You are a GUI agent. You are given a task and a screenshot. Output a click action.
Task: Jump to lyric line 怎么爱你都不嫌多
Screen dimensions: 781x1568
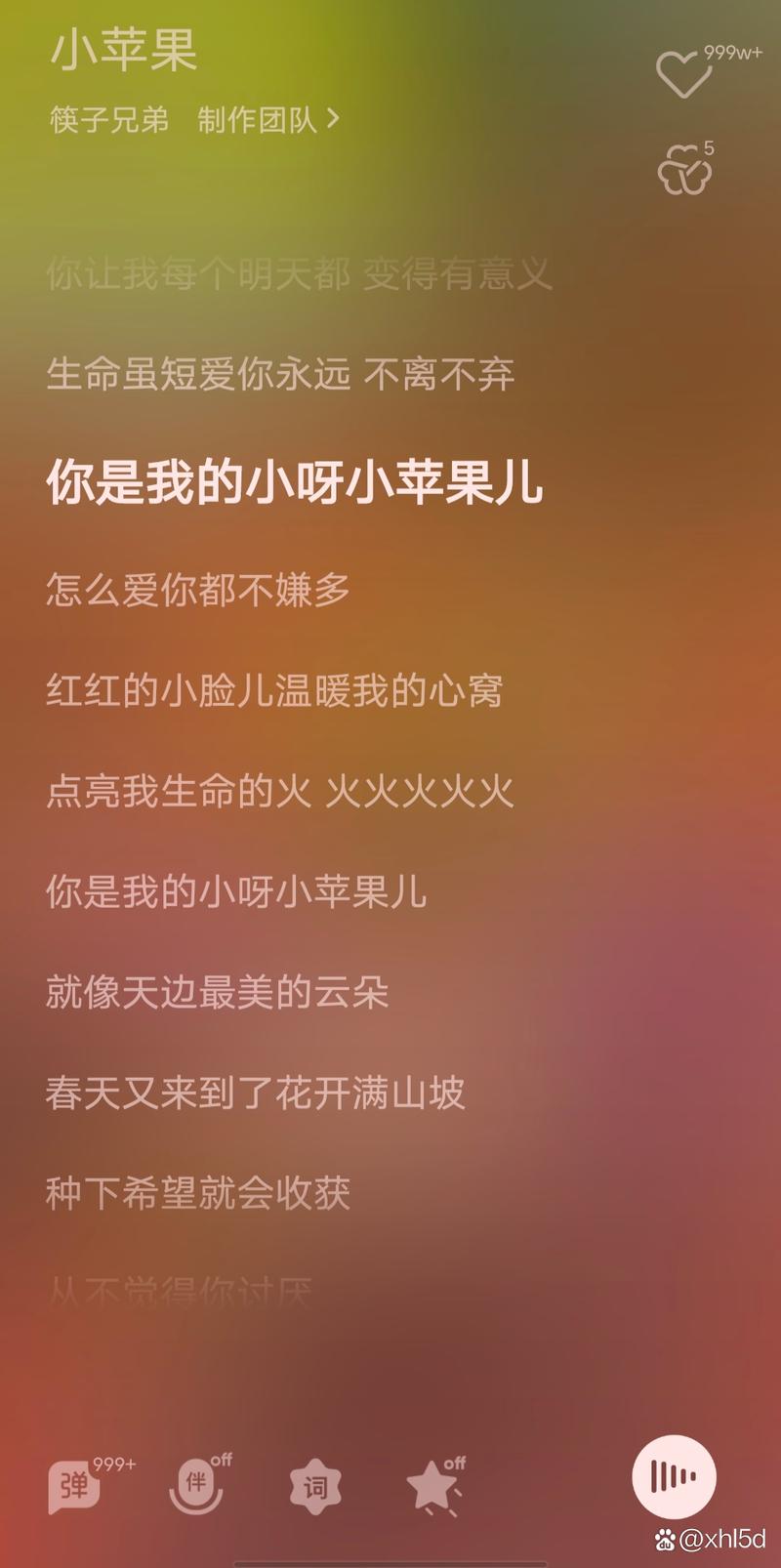click(198, 590)
